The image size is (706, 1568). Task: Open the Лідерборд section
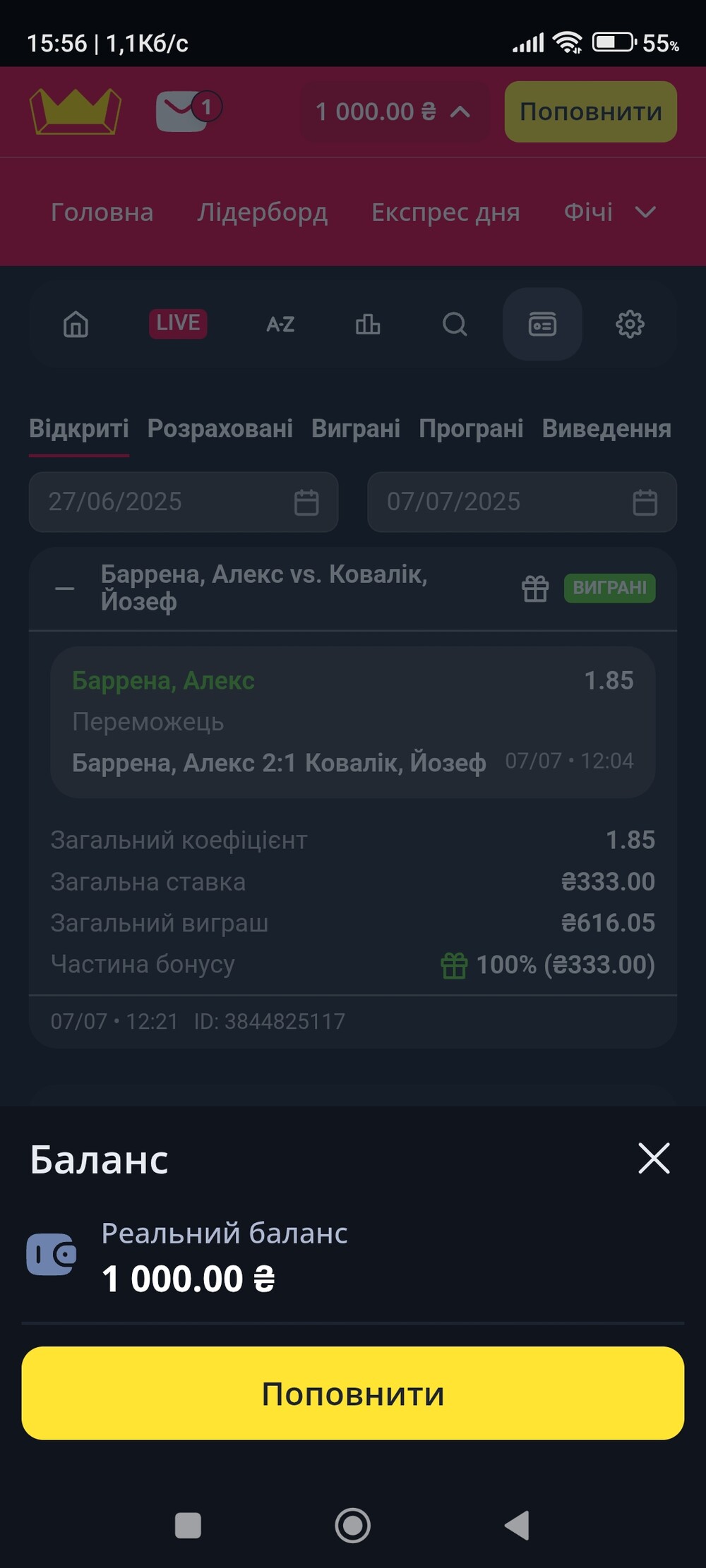(x=263, y=212)
